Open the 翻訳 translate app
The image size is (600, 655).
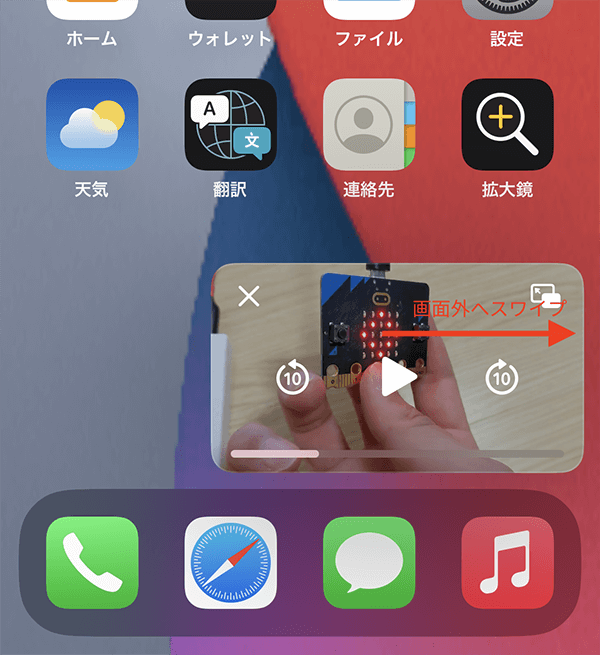coord(230,125)
